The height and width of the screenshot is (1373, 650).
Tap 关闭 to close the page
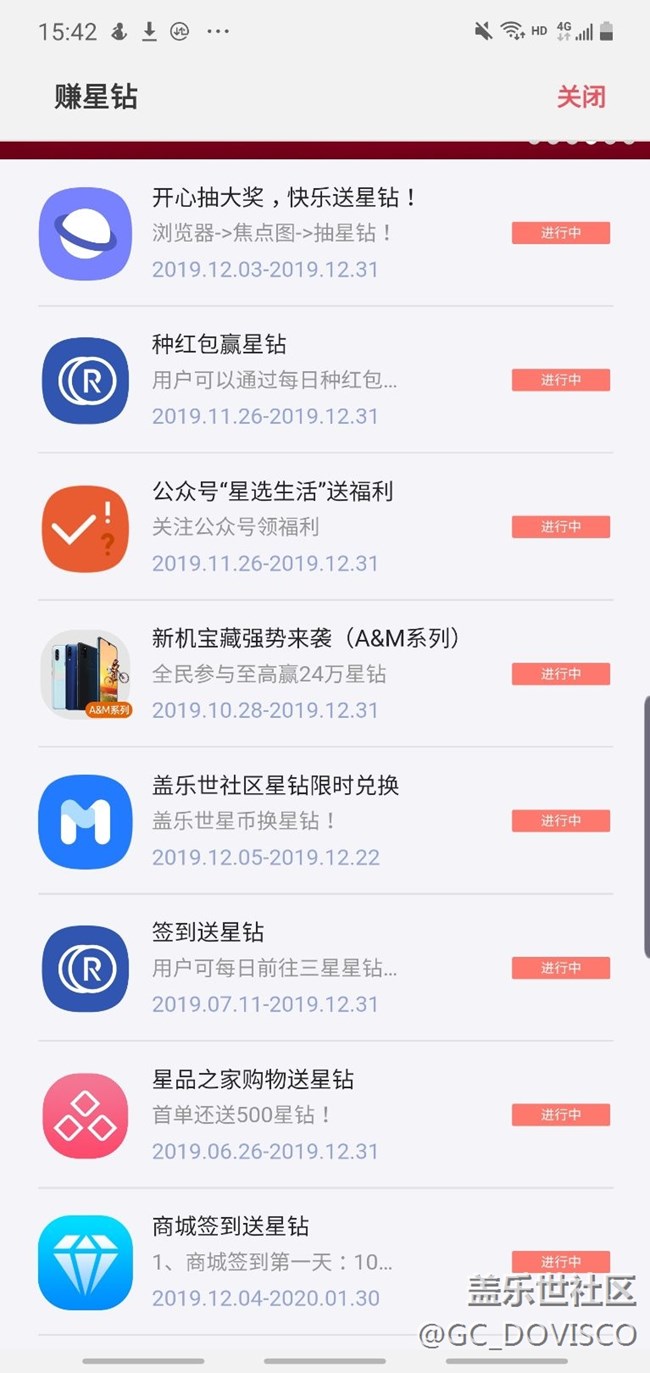[581, 97]
